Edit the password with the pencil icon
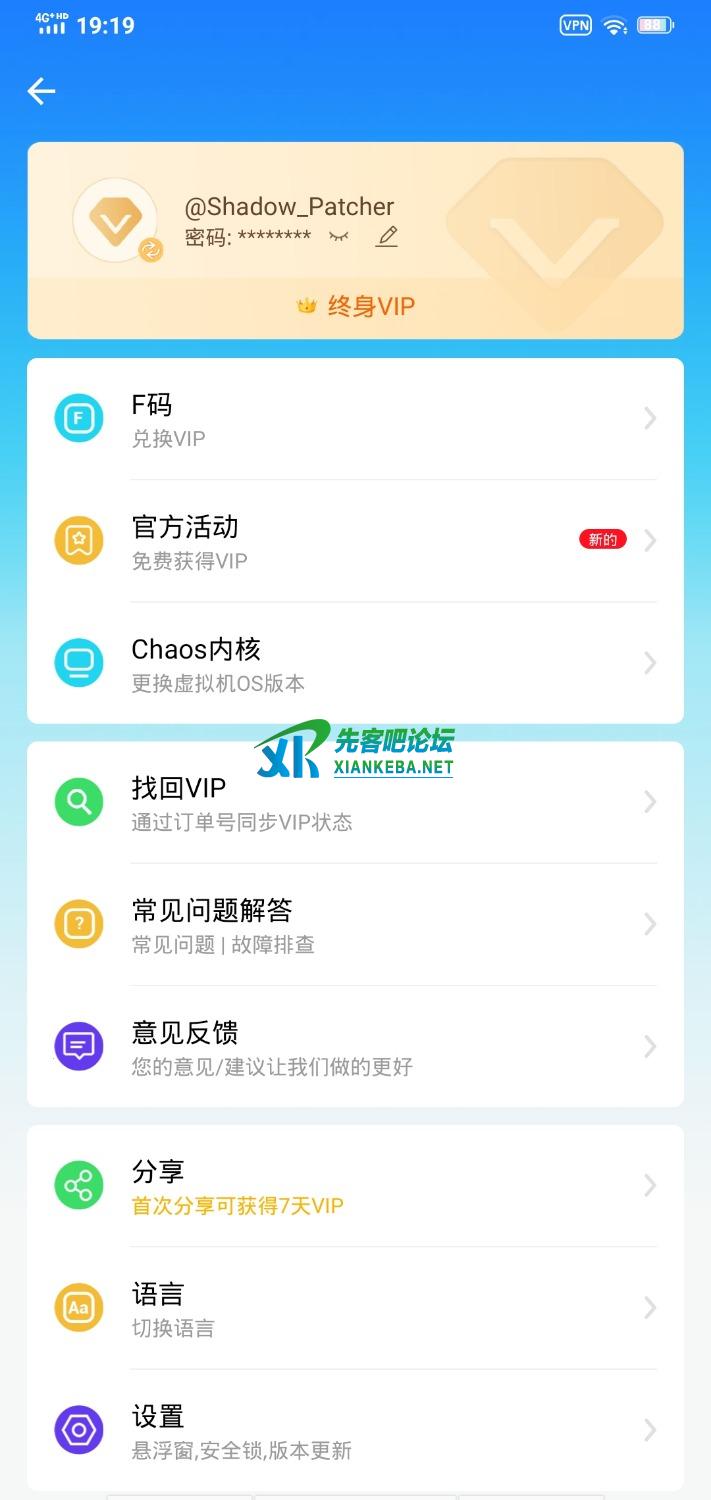This screenshot has height=1500, width=711. (x=387, y=237)
